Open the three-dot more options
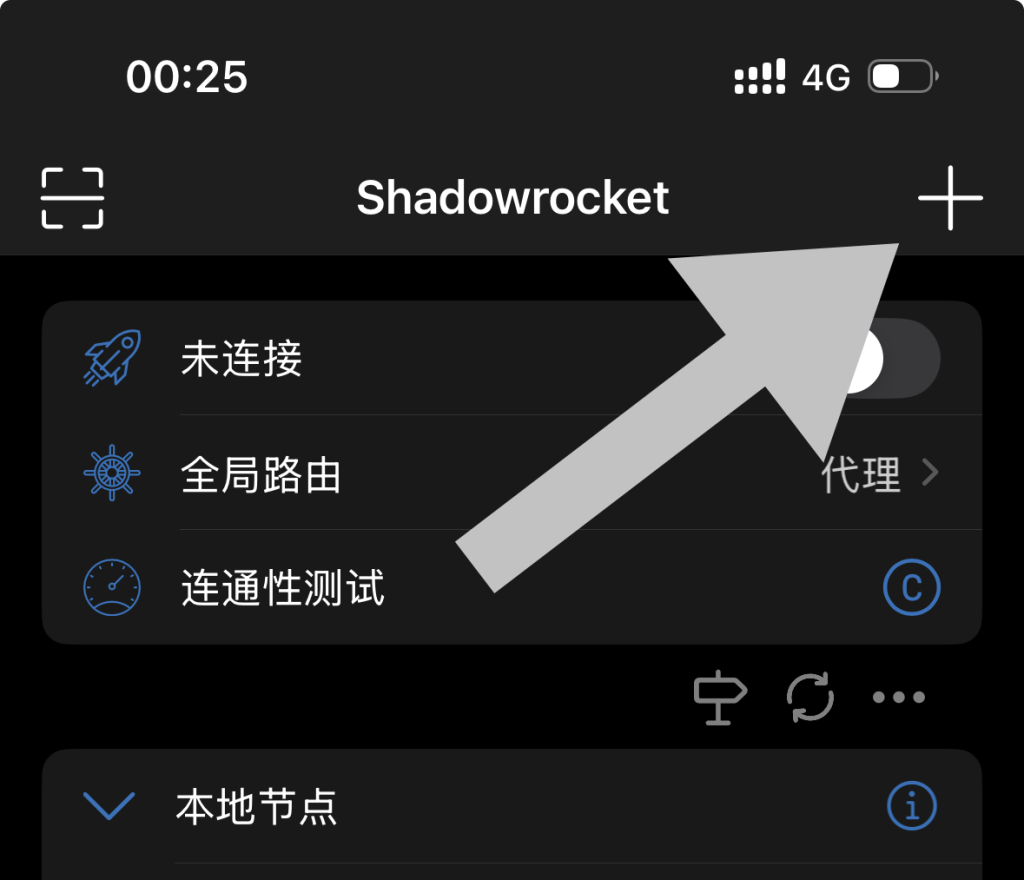The height and width of the screenshot is (880, 1024). point(898,697)
